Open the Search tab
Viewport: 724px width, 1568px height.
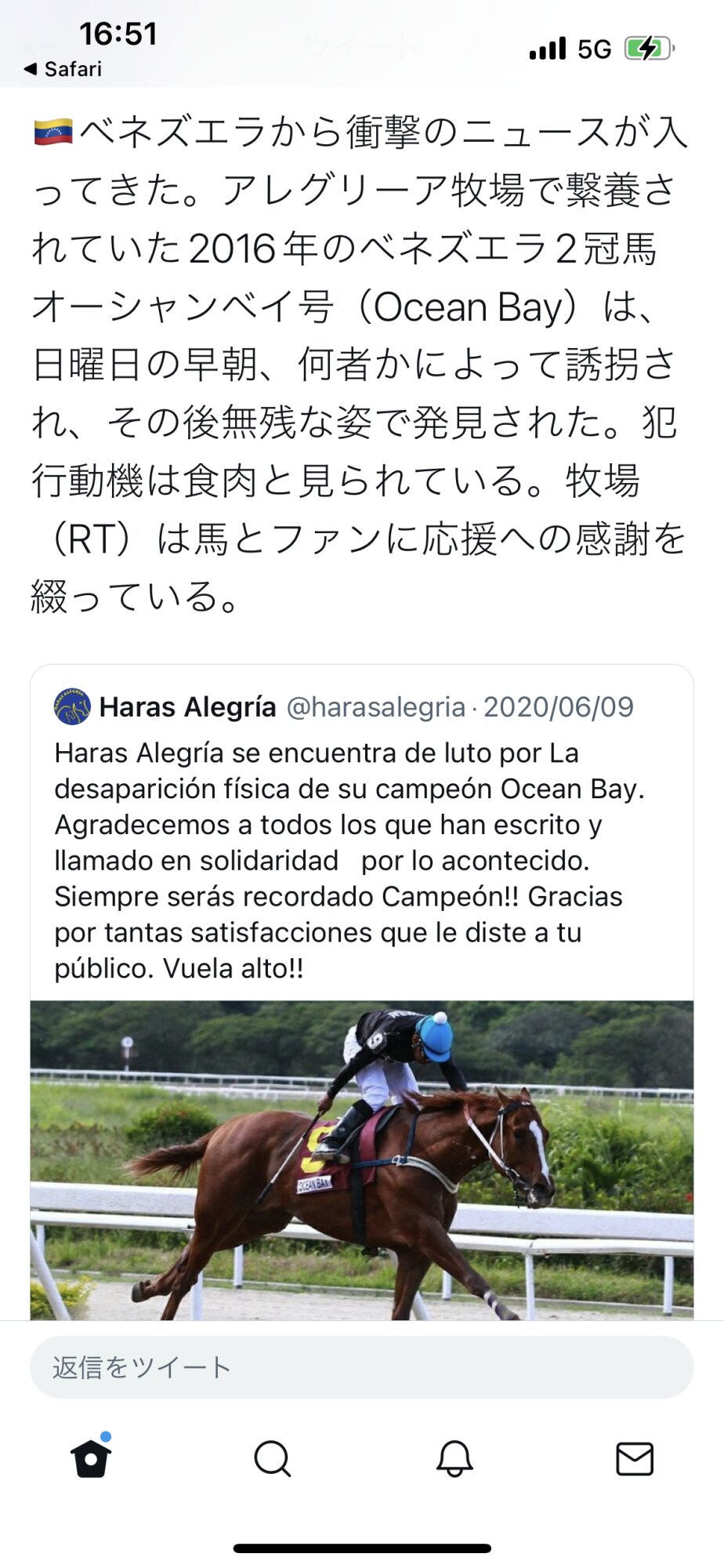pos(272,1458)
